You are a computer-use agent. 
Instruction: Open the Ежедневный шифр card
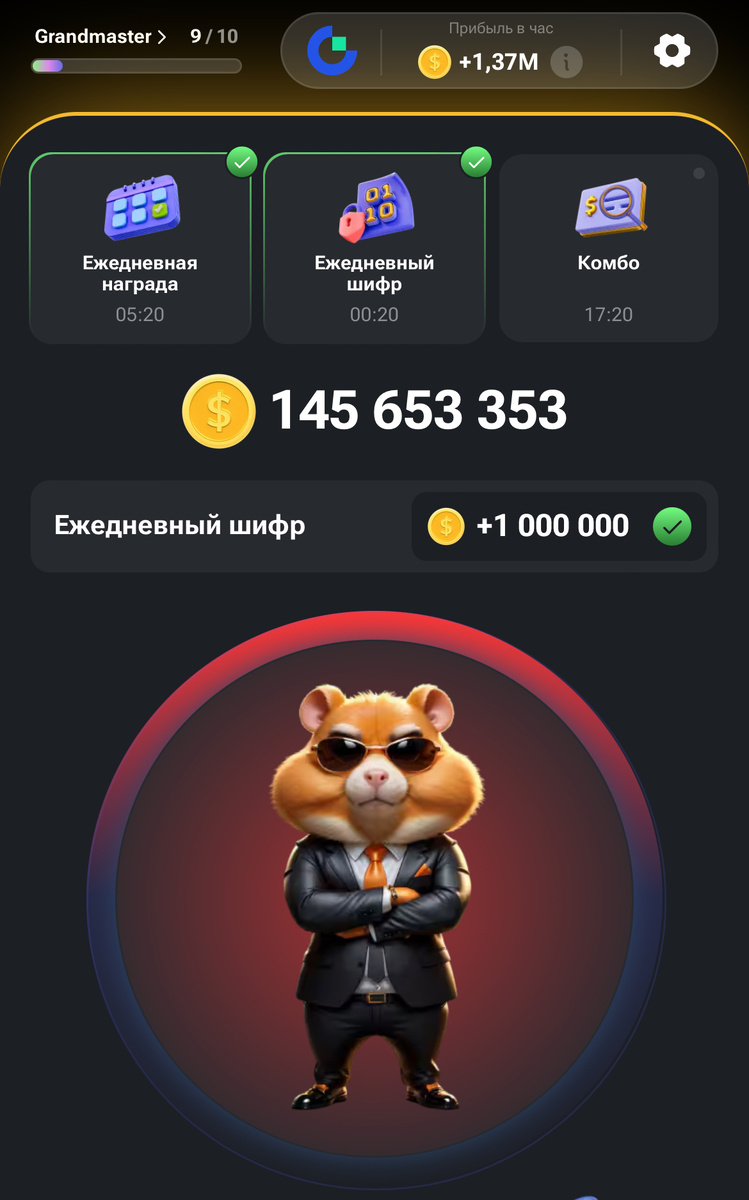(x=374, y=248)
